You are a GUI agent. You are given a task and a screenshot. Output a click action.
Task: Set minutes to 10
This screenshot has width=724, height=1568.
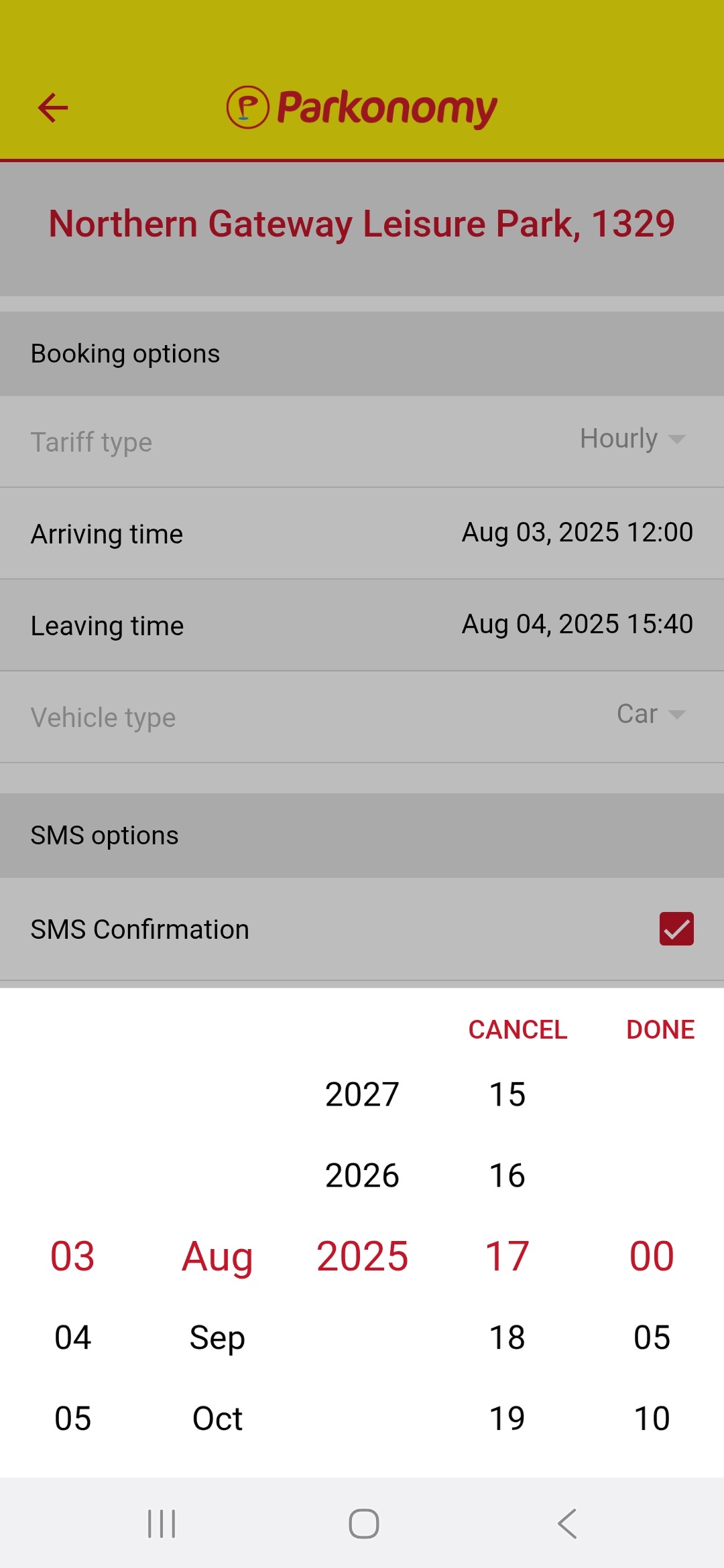pyautogui.click(x=652, y=1419)
